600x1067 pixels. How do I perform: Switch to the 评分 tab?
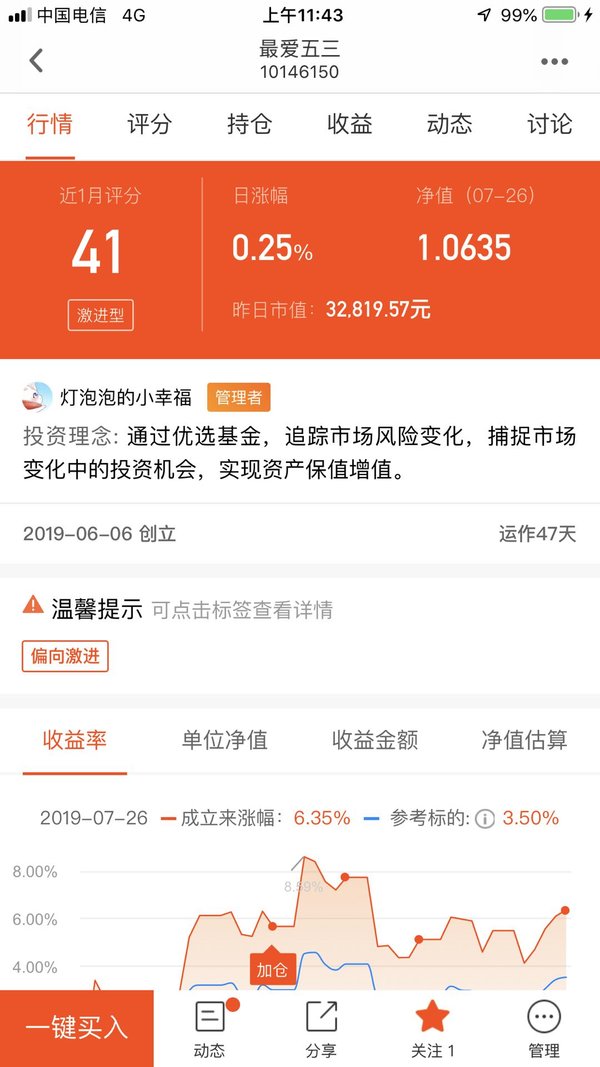(149, 124)
